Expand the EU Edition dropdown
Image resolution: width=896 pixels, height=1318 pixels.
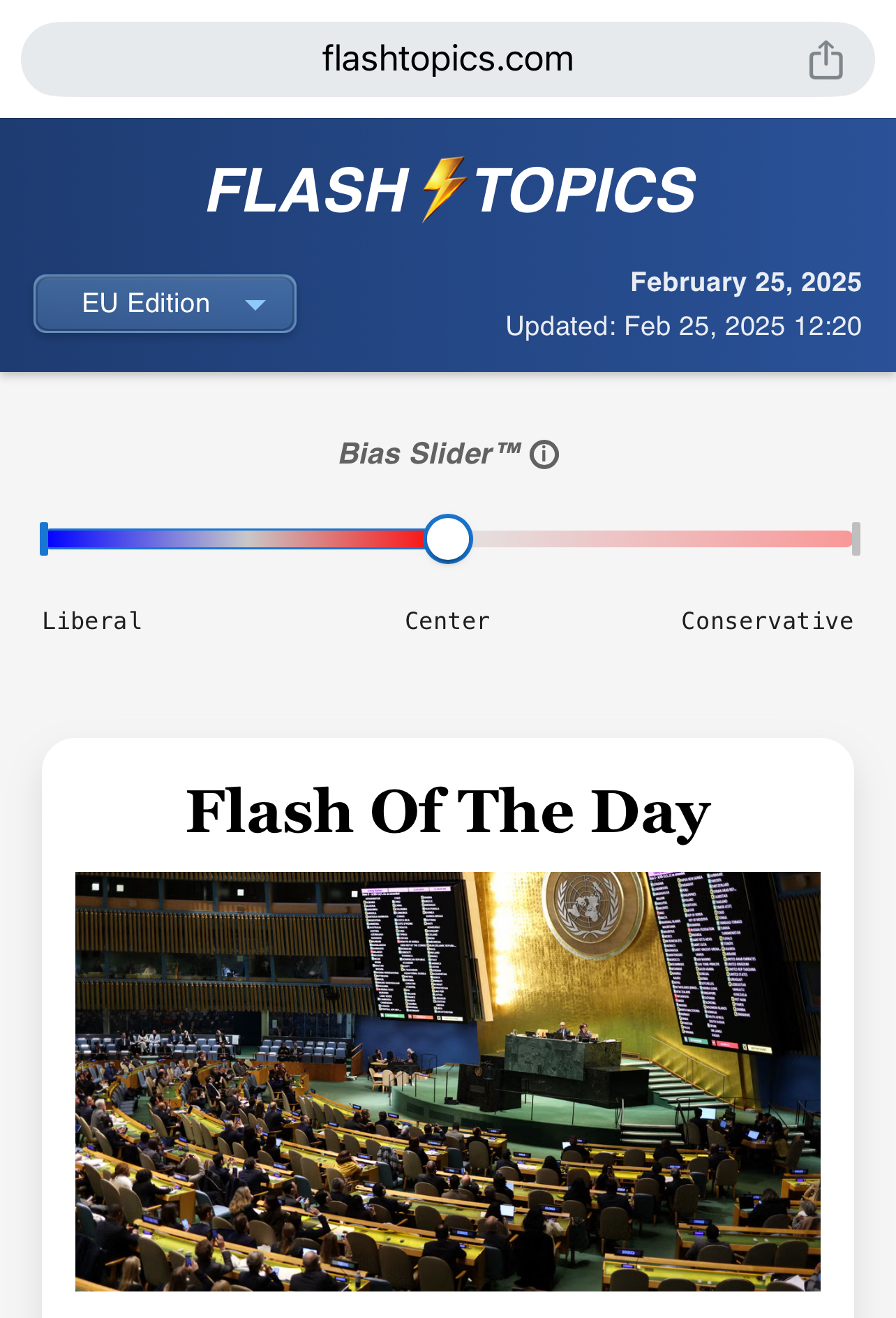coord(165,304)
